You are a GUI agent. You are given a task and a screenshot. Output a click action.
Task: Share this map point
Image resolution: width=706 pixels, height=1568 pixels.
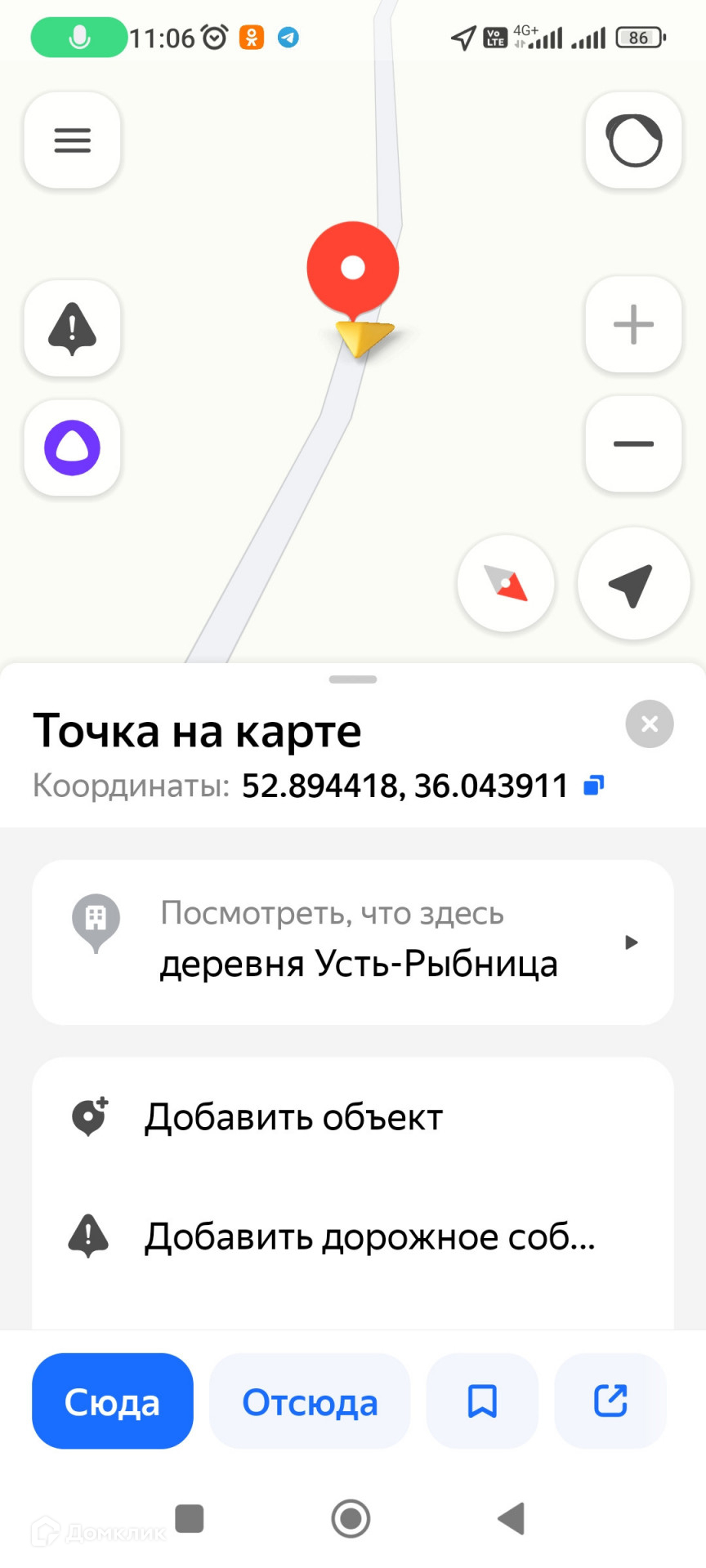click(x=610, y=1401)
